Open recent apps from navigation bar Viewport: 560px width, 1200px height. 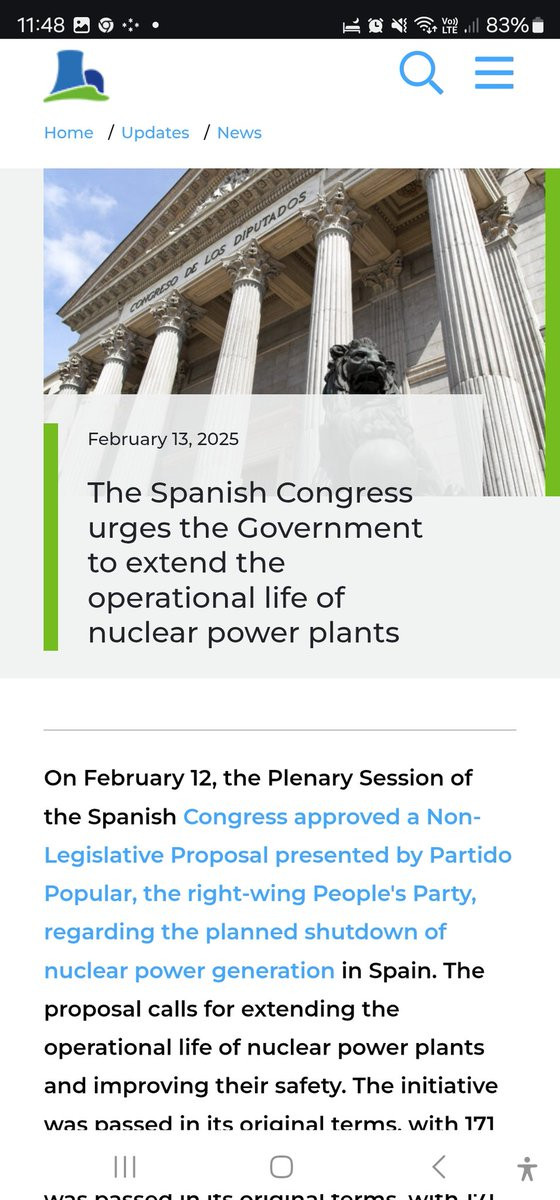tap(125, 1166)
